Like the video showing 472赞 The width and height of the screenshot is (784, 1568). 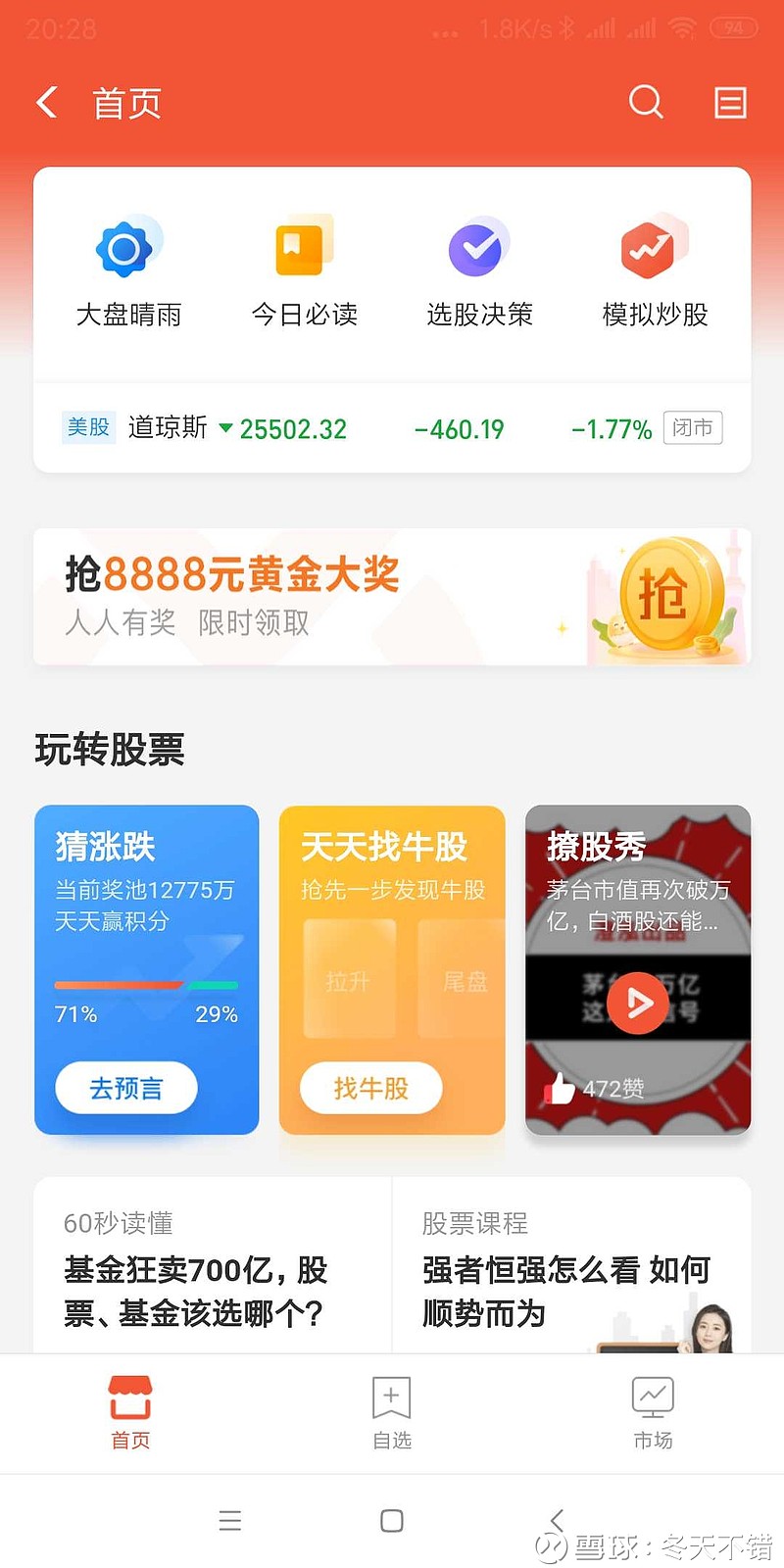pyautogui.click(x=558, y=1090)
